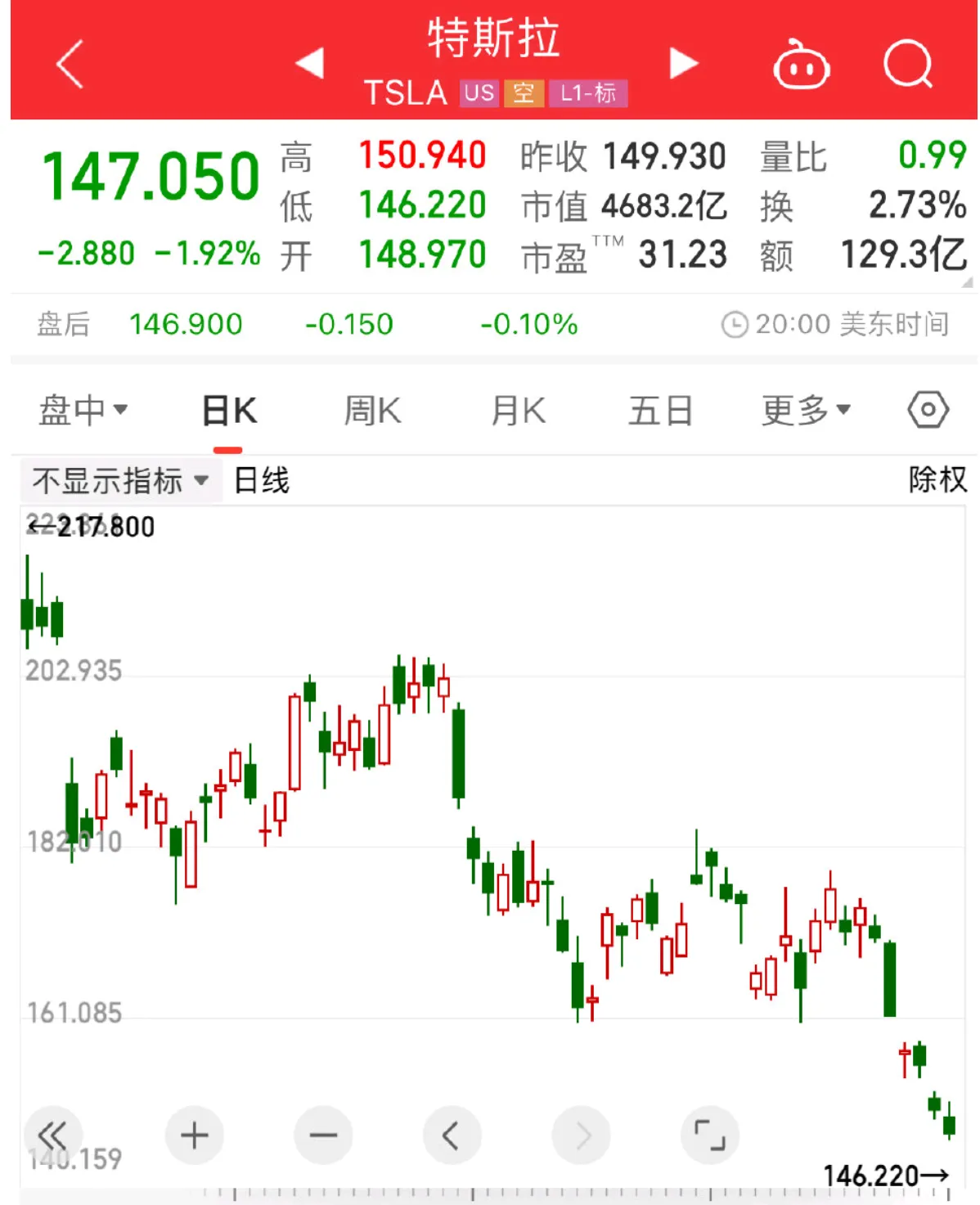
Task: Move the chart left one step
Action: pyautogui.click(x=452, y=1135)
